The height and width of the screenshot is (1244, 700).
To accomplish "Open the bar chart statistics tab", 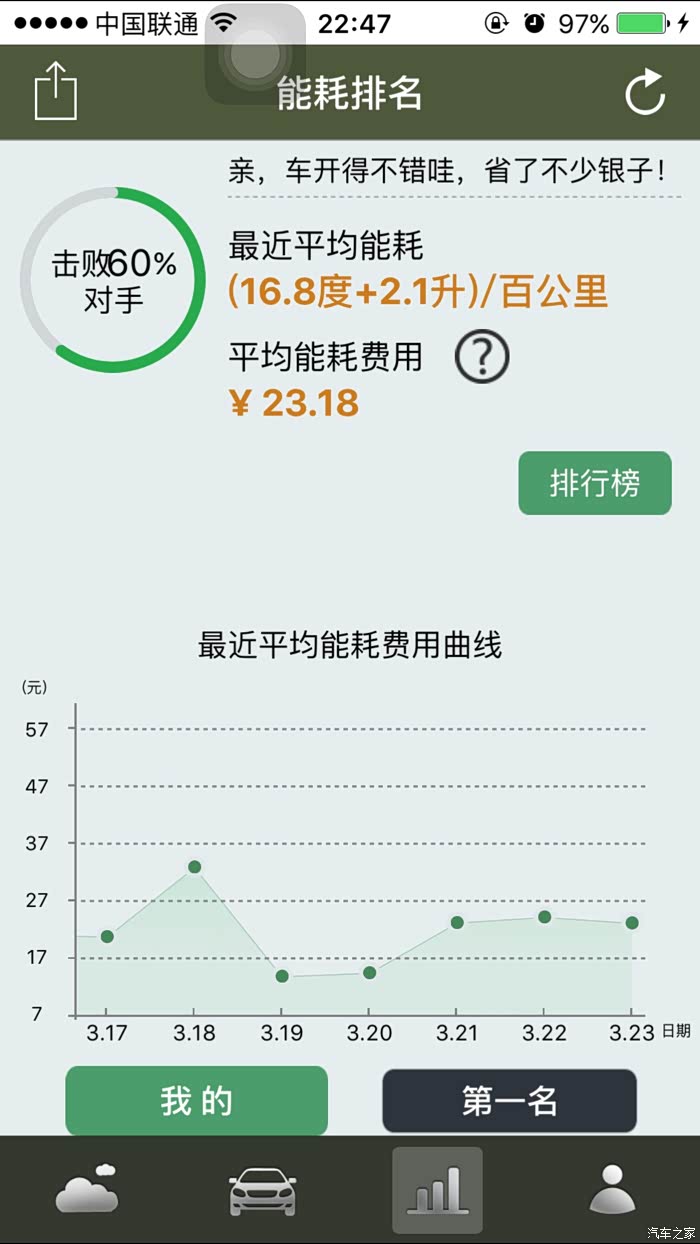I will click(x=437, y=1190).
